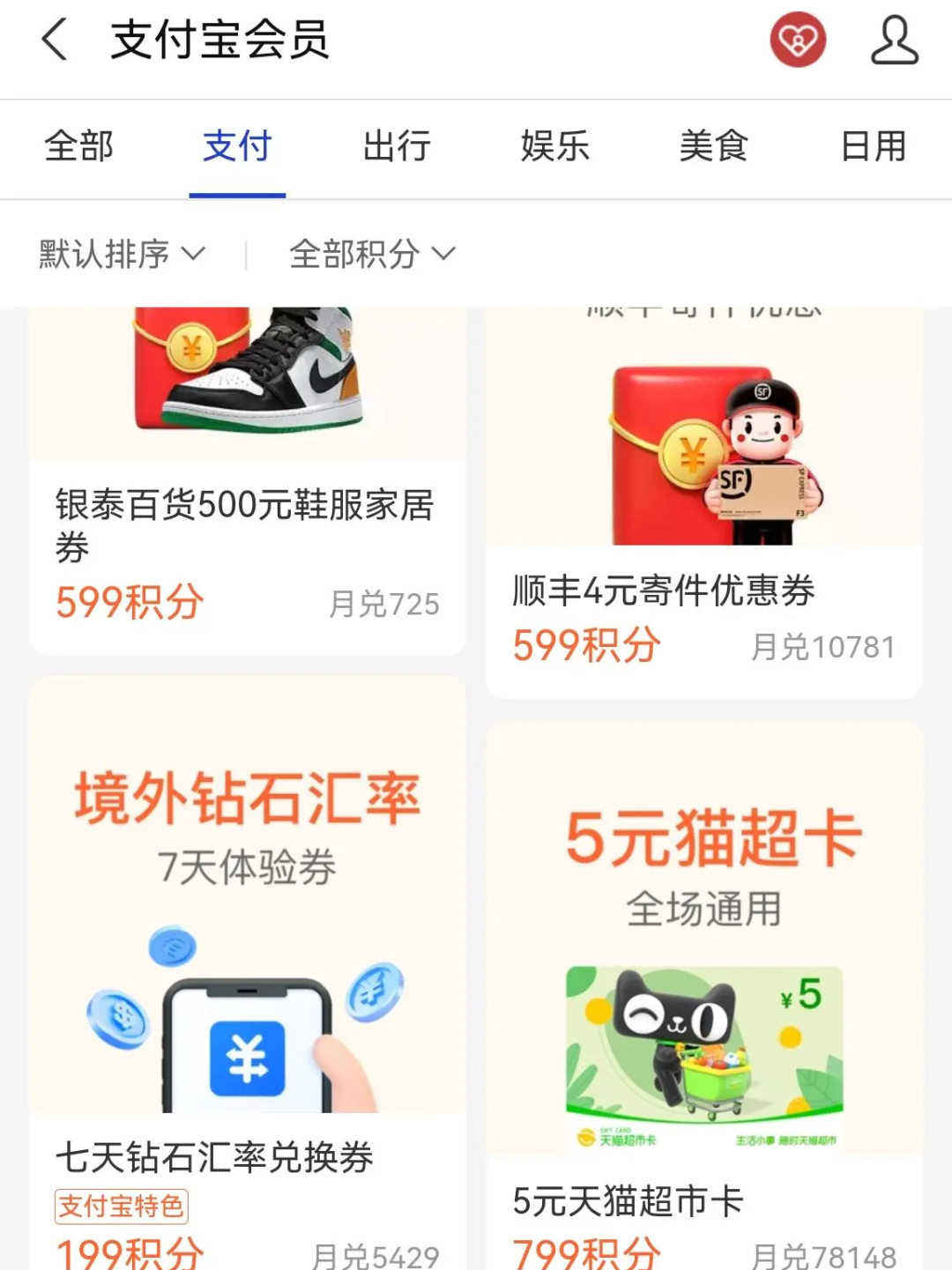
Task: Expand the 全部积分 filter dropdown
Action: click(372, 254)
